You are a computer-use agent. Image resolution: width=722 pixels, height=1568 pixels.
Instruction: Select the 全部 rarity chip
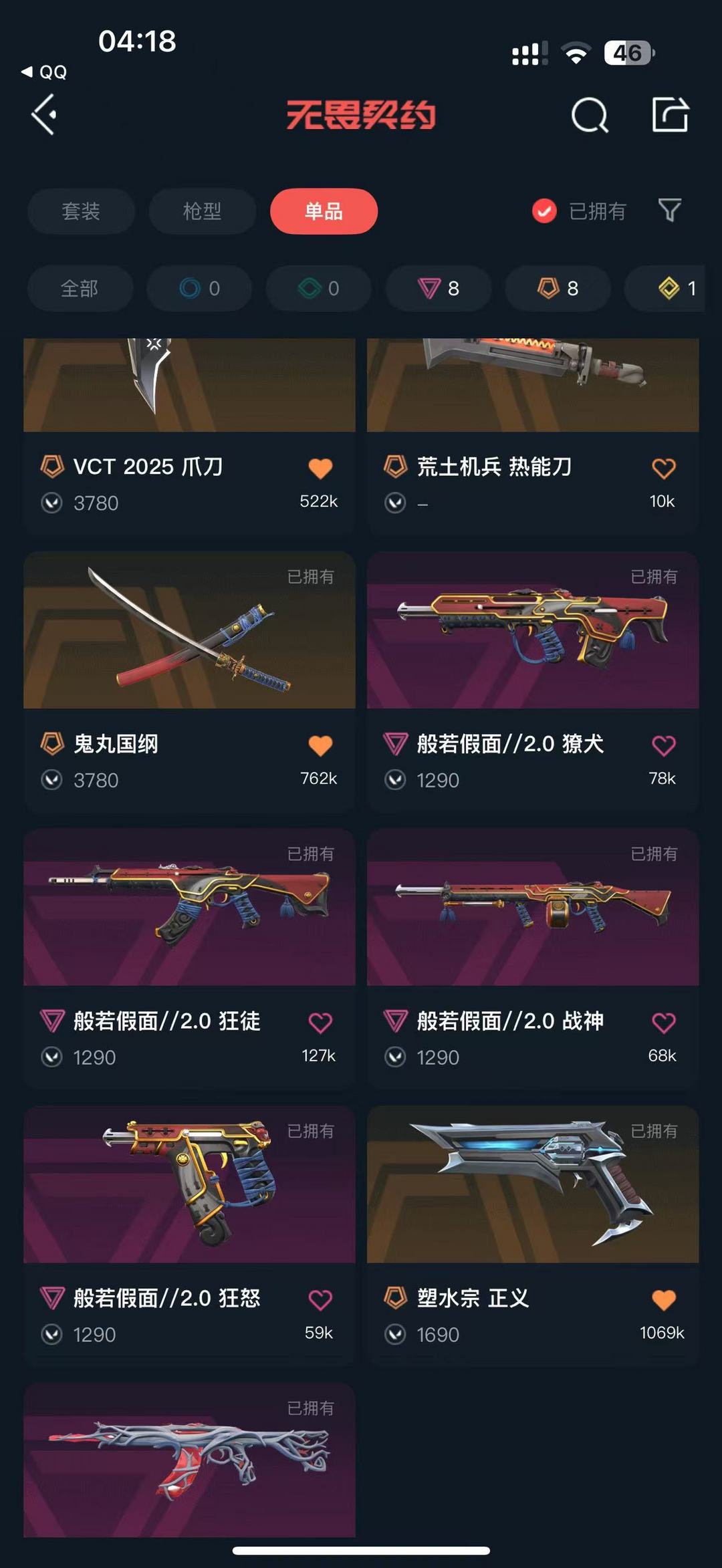80,288
